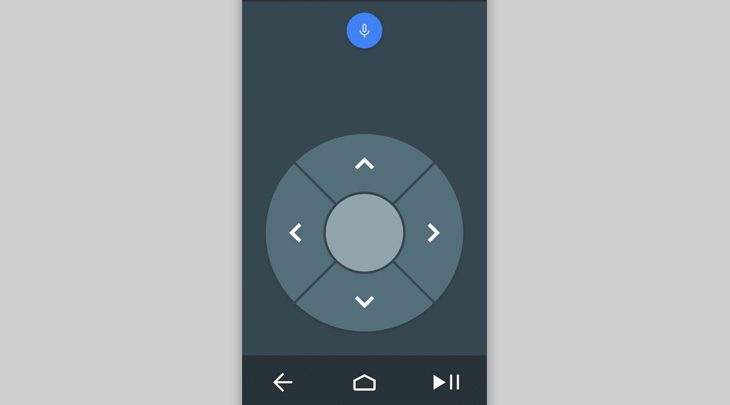Go back with the back arrow
The width and height of the screenshot is (730, 405).
[283, 382]
